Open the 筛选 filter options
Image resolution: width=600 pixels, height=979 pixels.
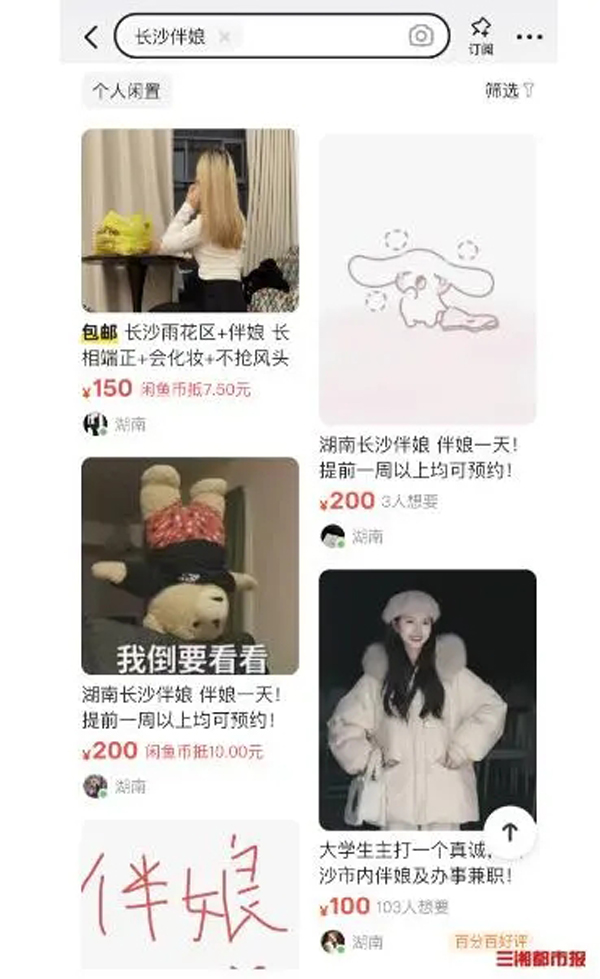point(509,91)
